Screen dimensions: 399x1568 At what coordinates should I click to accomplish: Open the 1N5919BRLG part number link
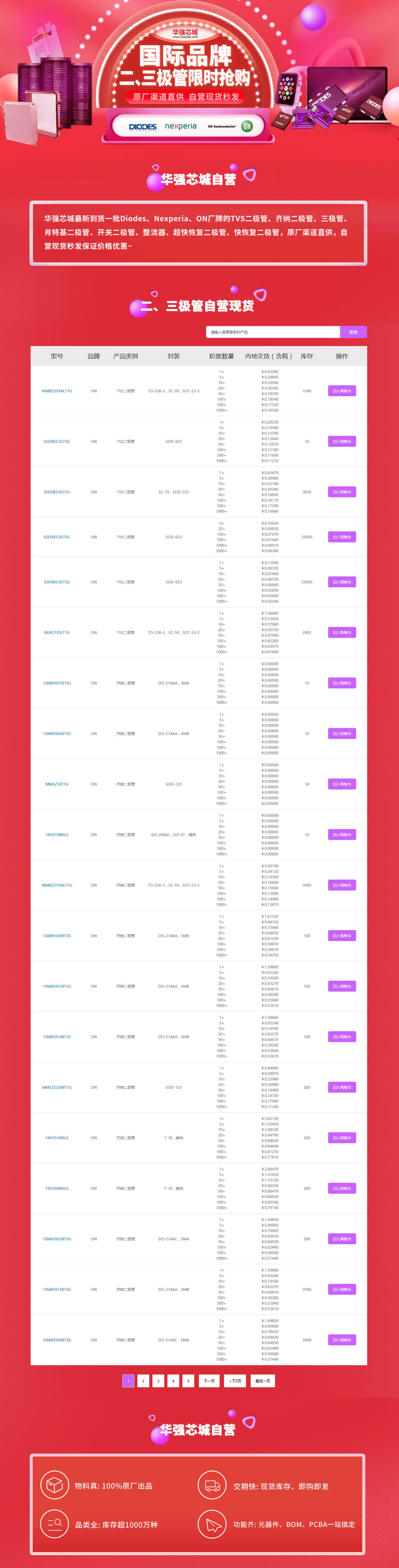click(57, 835)
